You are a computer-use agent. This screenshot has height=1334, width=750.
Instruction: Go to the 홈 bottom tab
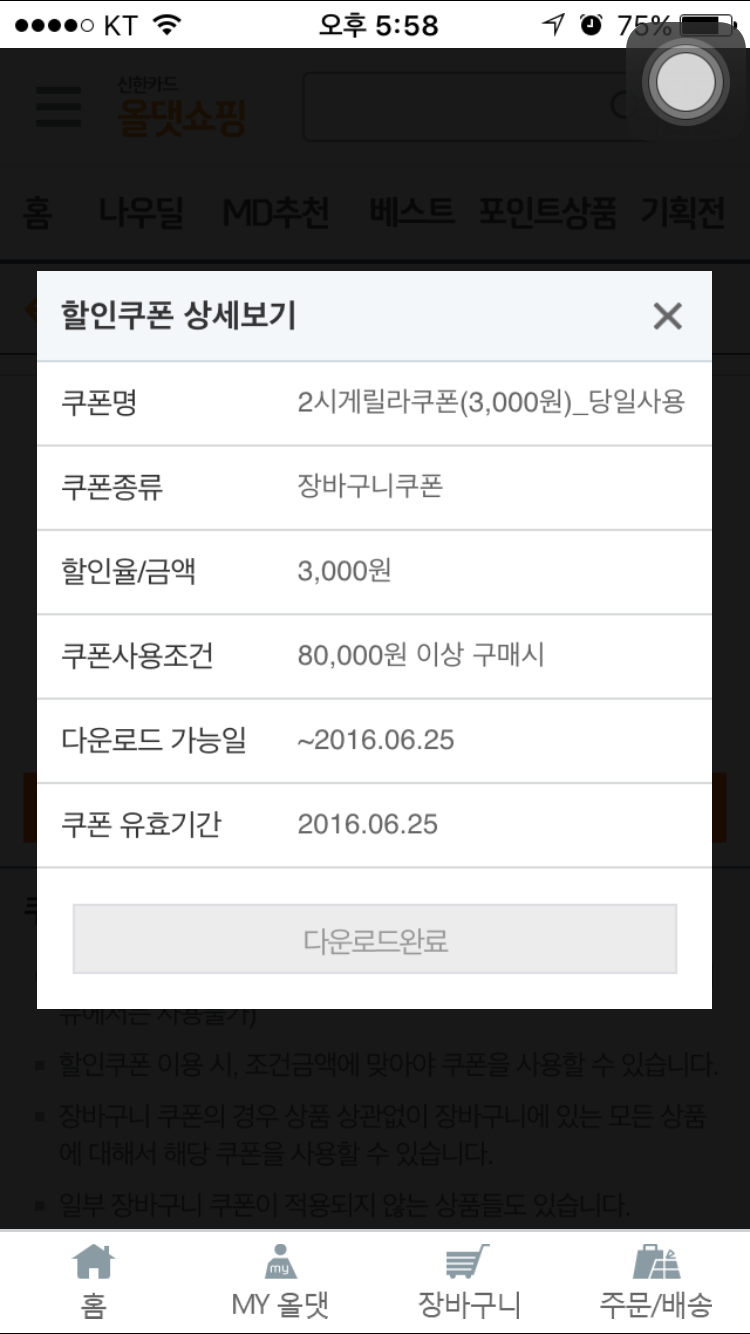pyautogui.click(x=94, y=1281)
